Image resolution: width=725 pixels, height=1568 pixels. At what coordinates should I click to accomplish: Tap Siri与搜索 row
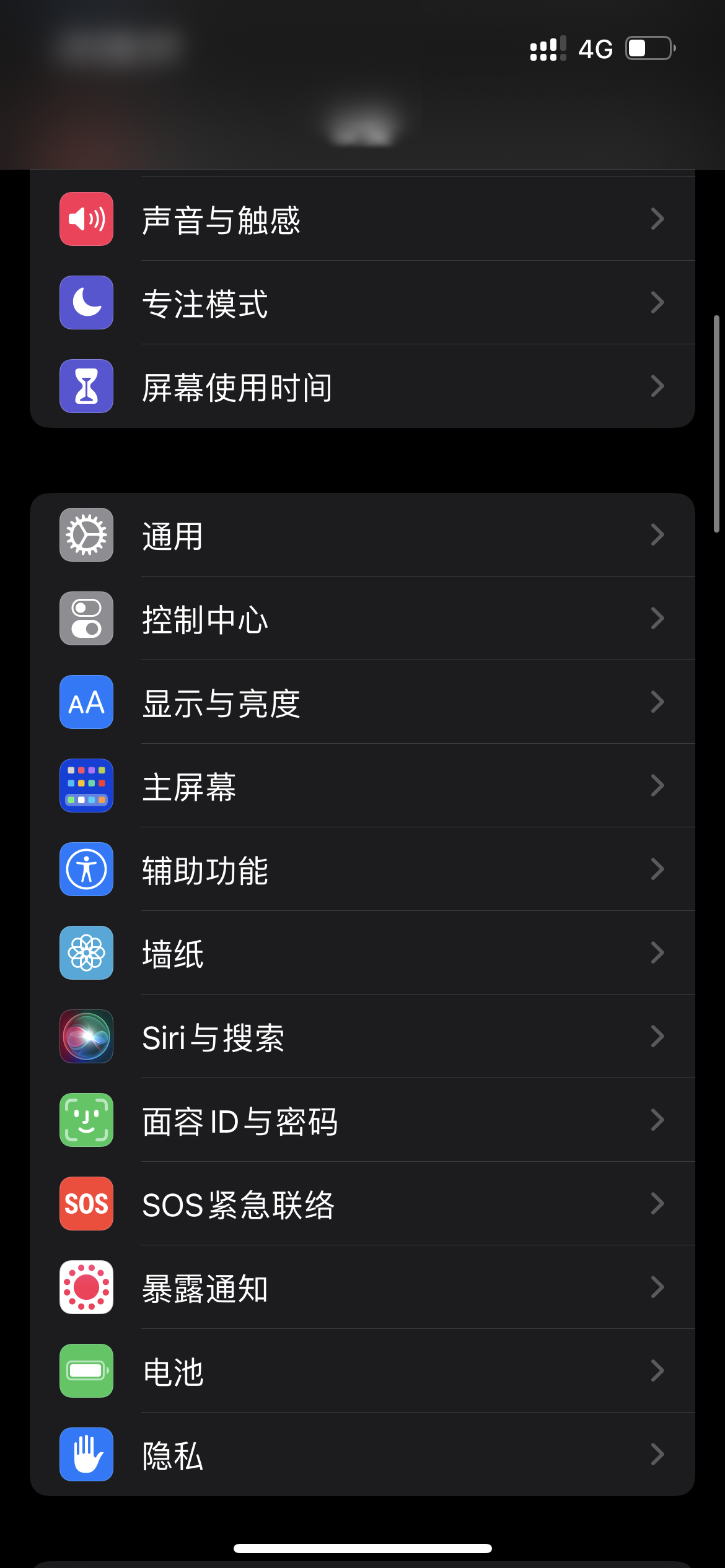pos(362,1037)
